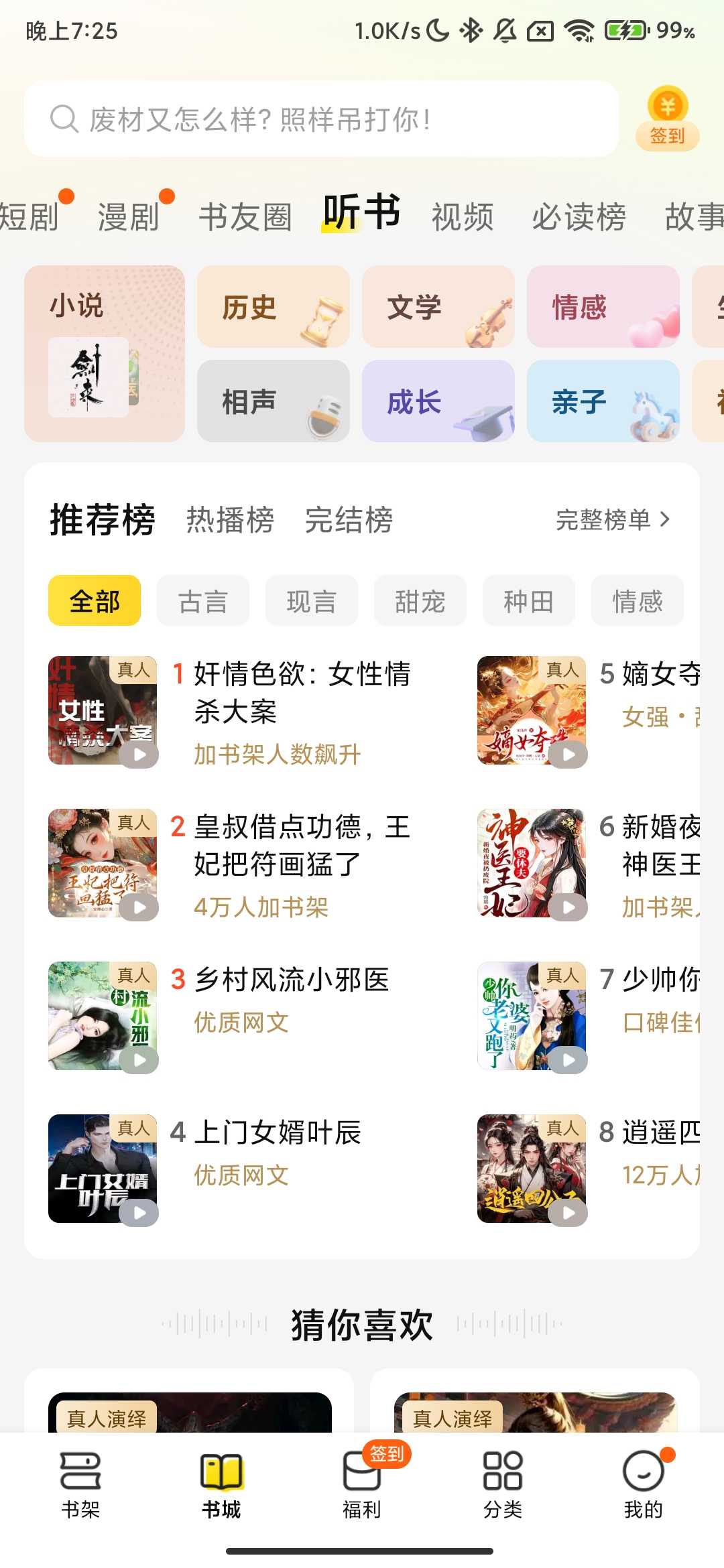Switch to the 热播榜 ranking tab
This screenshot has height=1568, width=724.
pyautogui.click(x=229, y=519)
